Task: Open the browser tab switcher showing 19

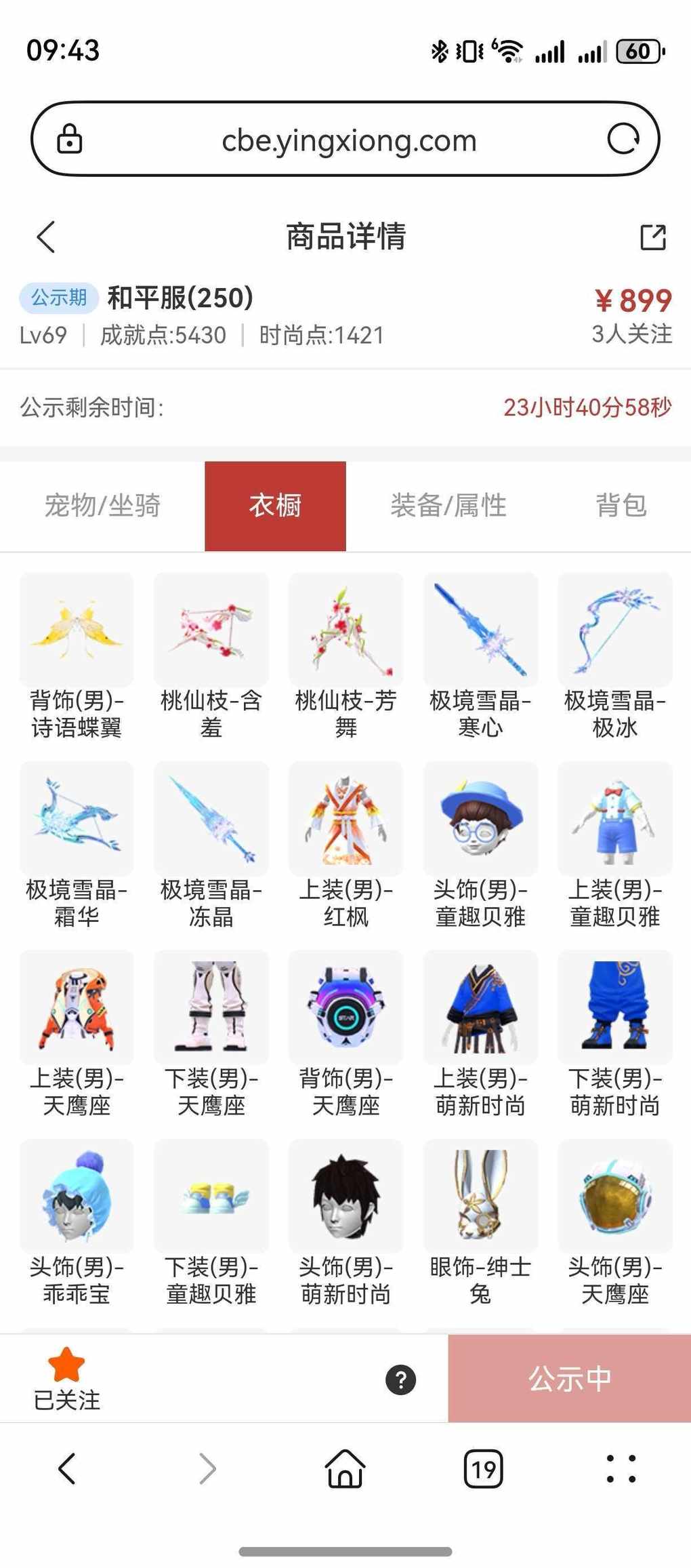Action: (483, 1469)
